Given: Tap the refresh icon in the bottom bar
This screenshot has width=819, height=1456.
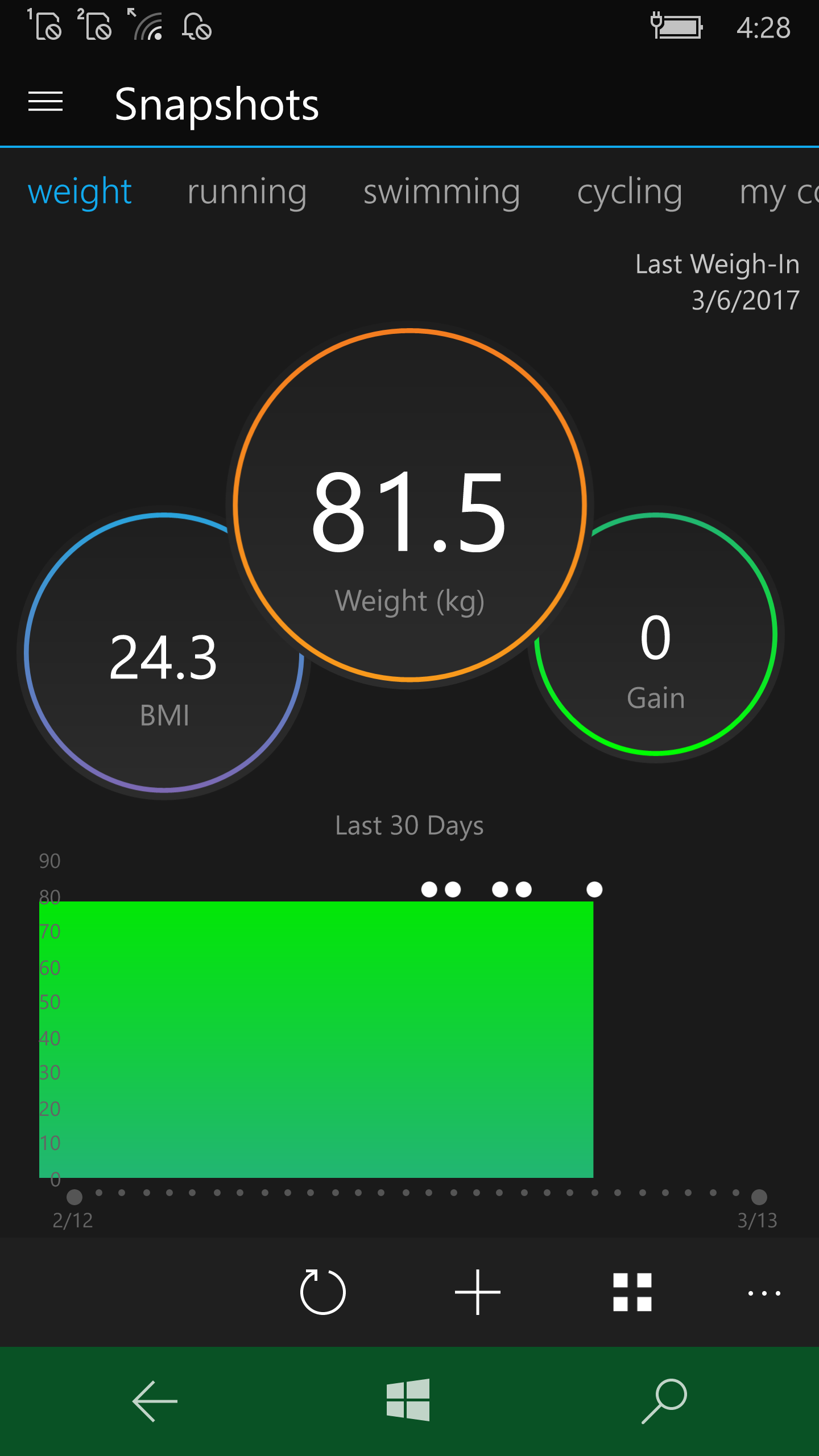Looking at the screenshot, I should pos(322,1292).
